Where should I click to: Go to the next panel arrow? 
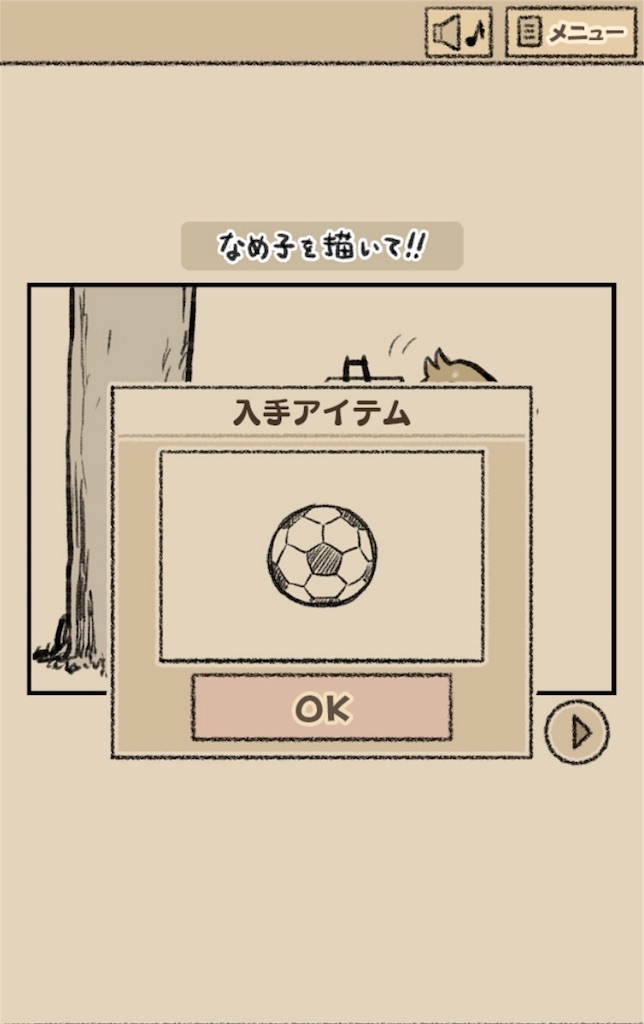[x=577, y=732]
